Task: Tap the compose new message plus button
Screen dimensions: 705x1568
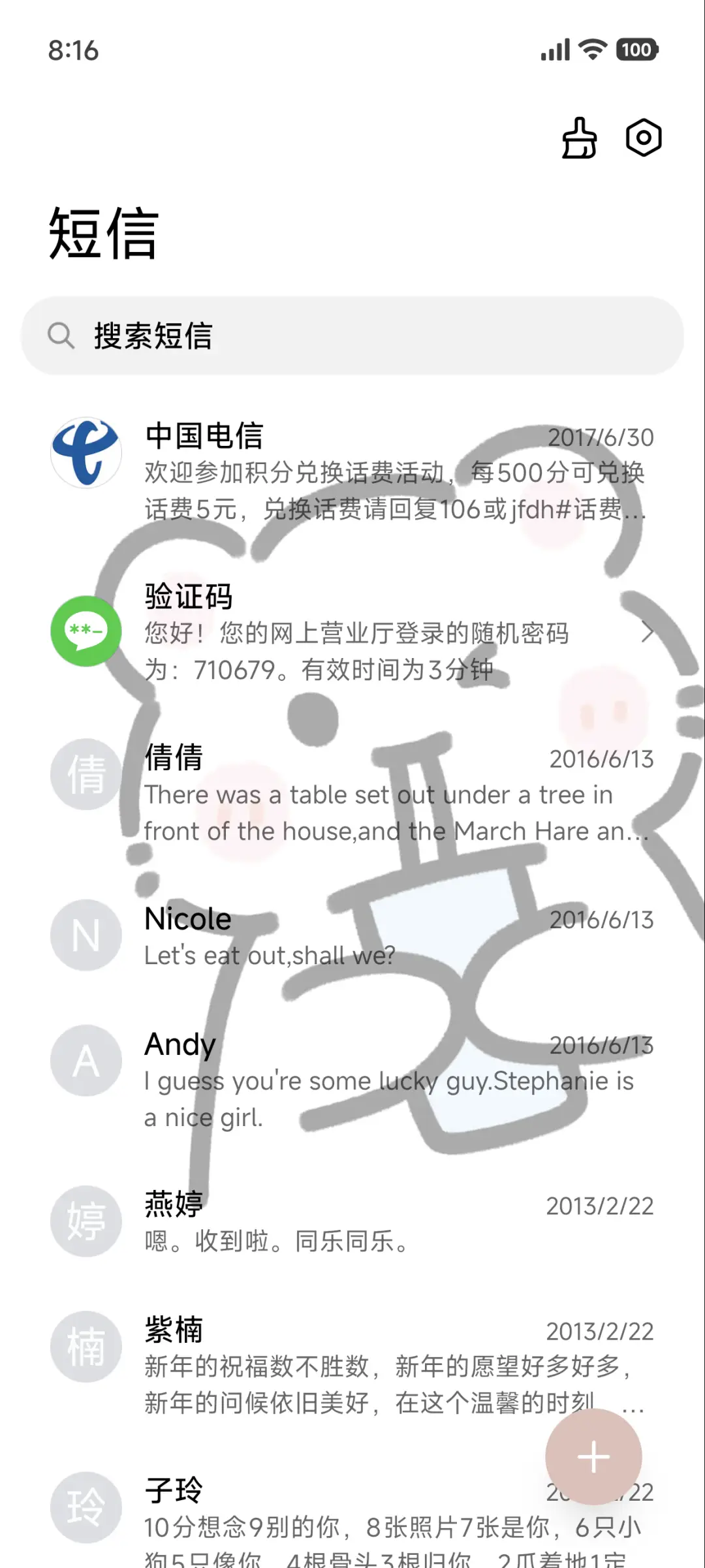Action: [593, 1456]
